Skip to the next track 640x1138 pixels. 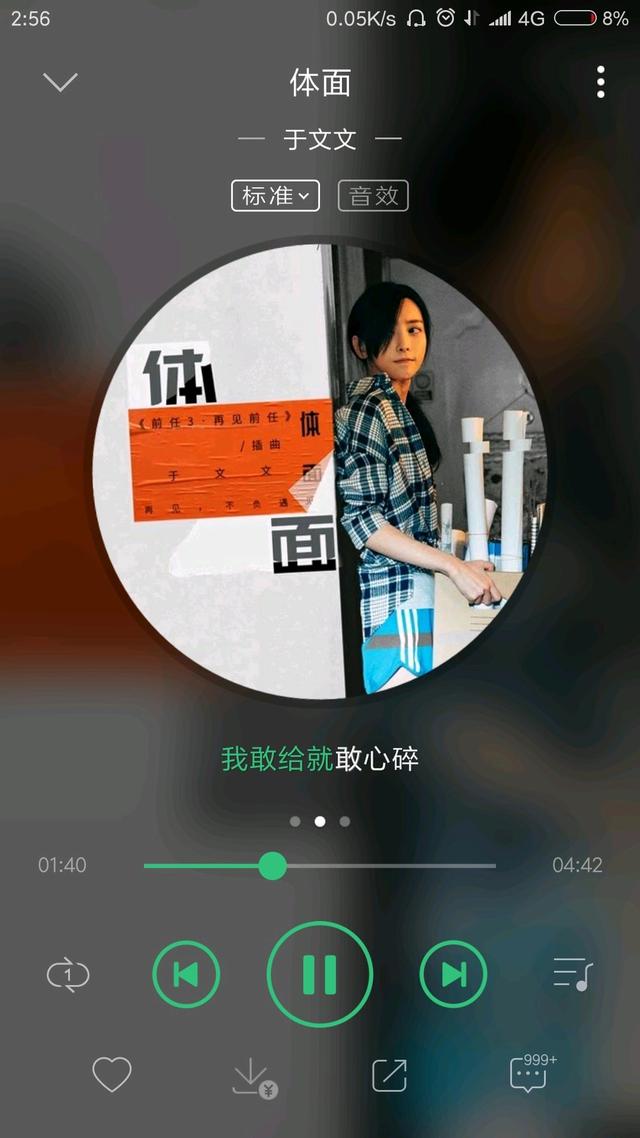click(454, 974)
